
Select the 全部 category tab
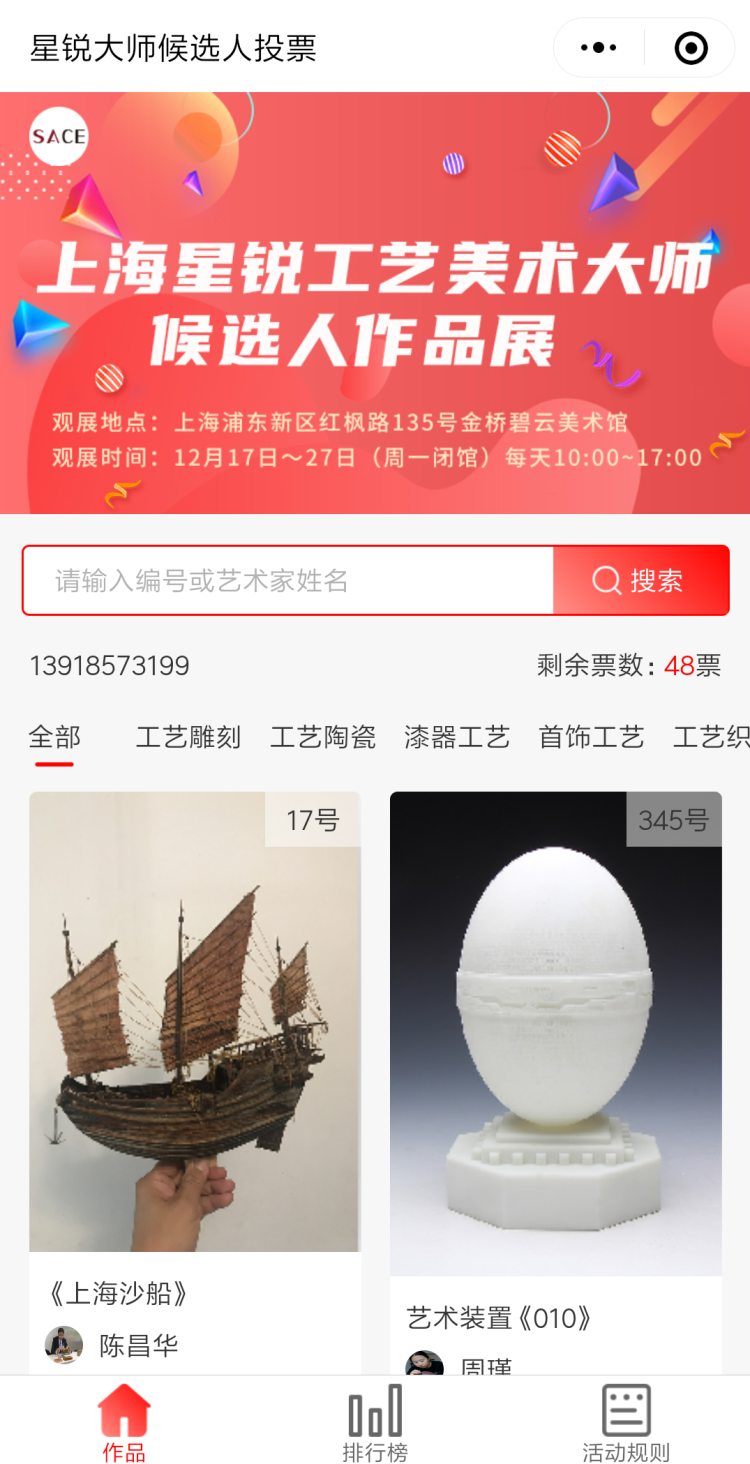click(54, 738)
